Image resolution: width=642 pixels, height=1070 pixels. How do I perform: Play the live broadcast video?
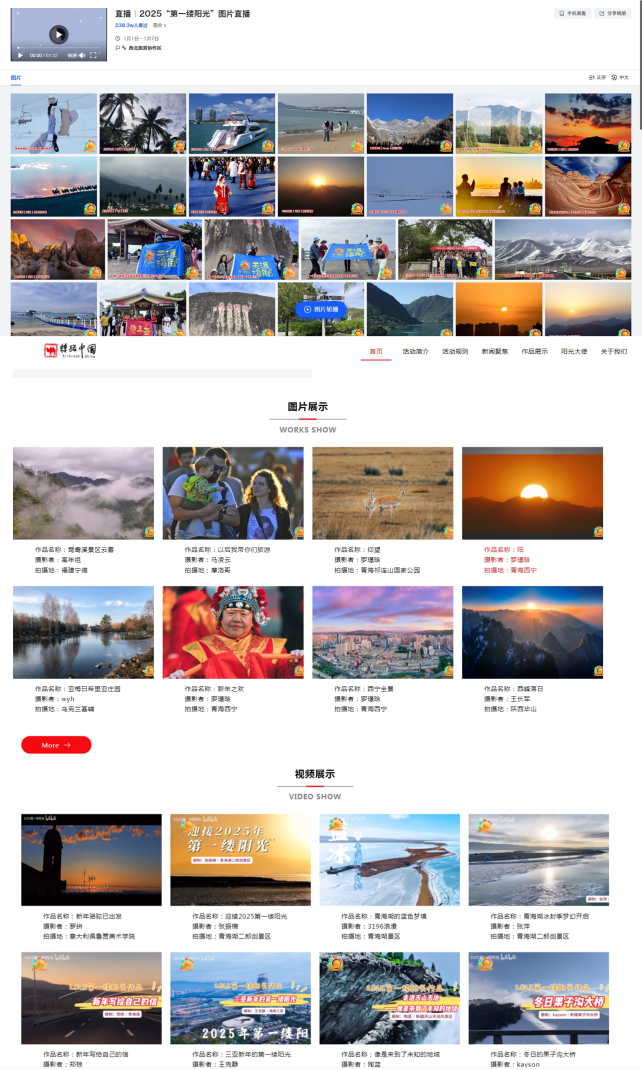58,34
